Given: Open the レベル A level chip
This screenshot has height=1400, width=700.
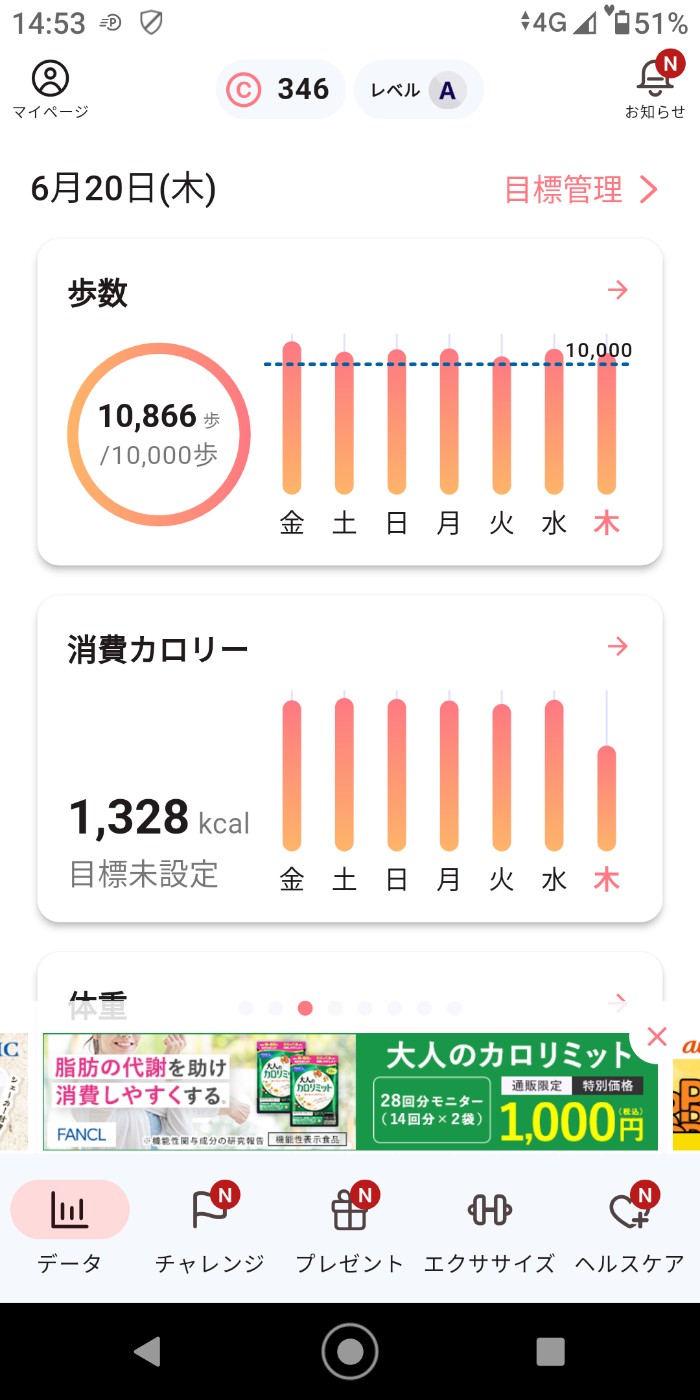Looking at the screenshot, I should (x=419, y=90).
